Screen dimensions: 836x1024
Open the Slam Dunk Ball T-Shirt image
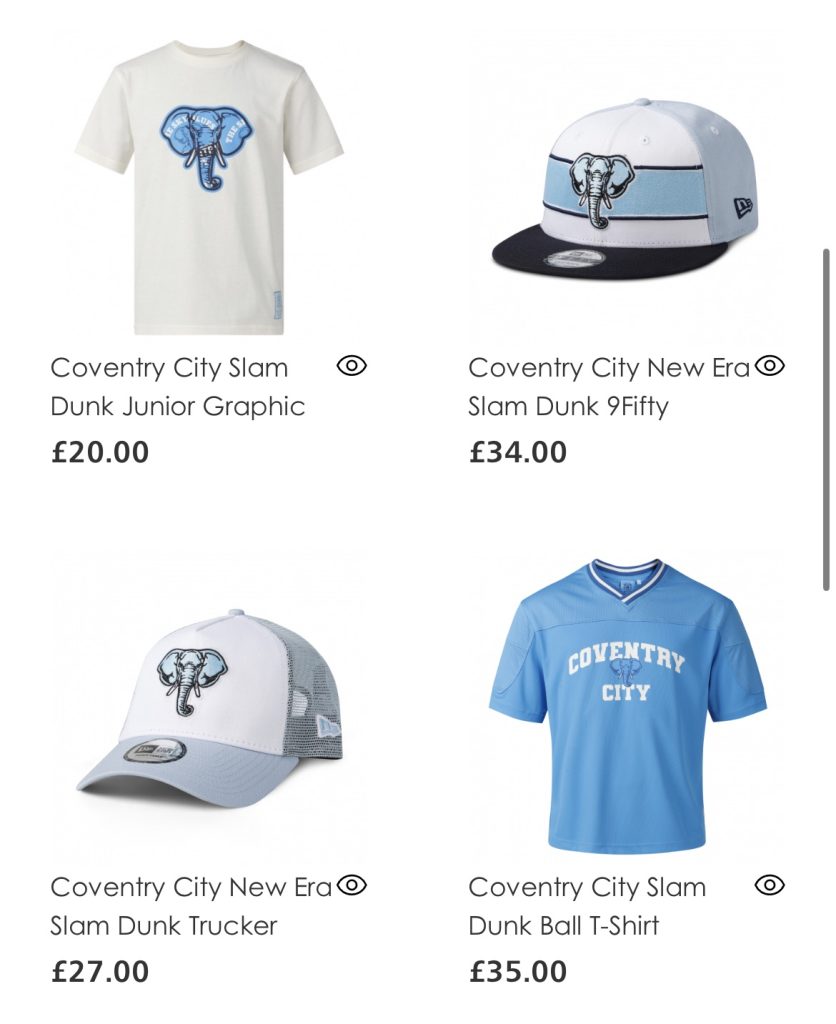[627, 706]
